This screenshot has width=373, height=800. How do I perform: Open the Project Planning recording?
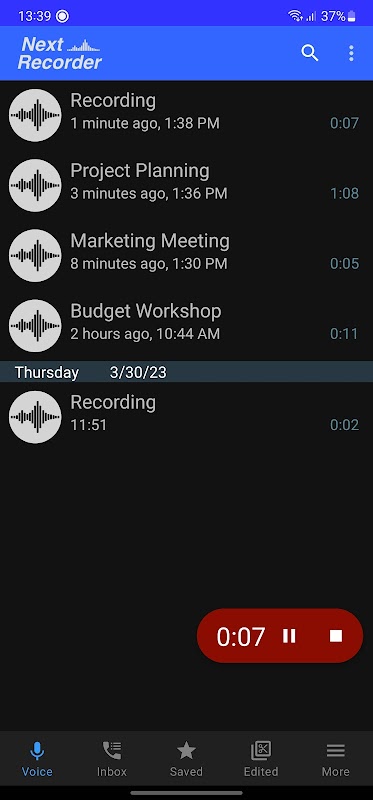pyautogui.click(x=186, y=185)
